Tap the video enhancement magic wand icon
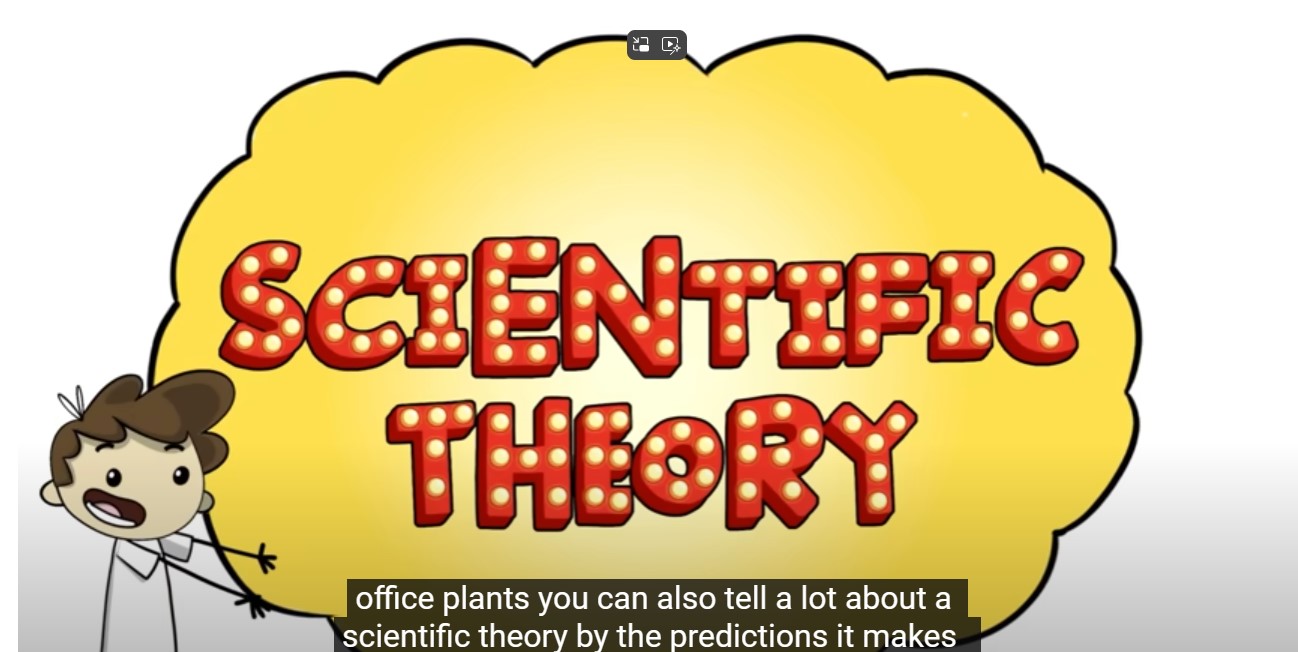This screenshot has width=1298, height=652. click(x=671, y=45)
